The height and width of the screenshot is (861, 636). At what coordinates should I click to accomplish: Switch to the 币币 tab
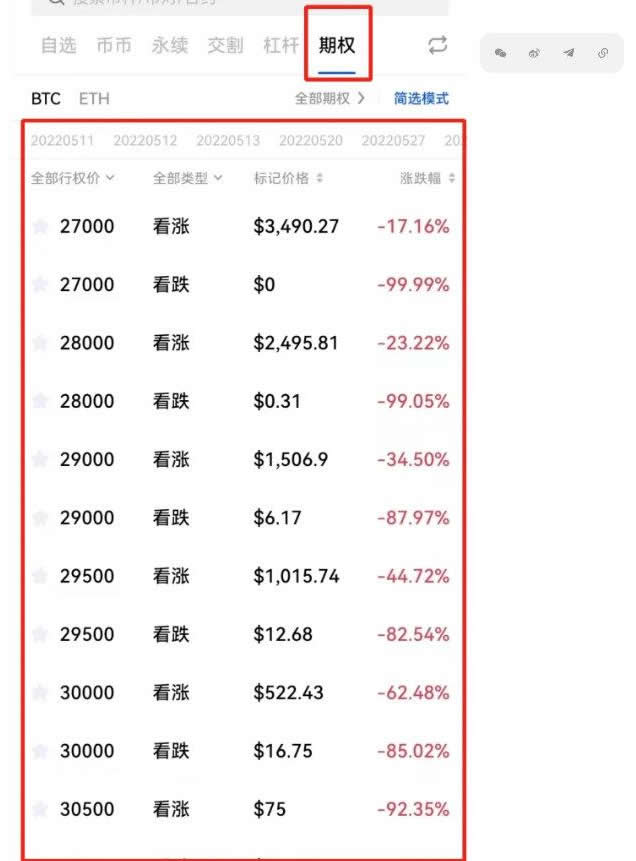(114, 45)
